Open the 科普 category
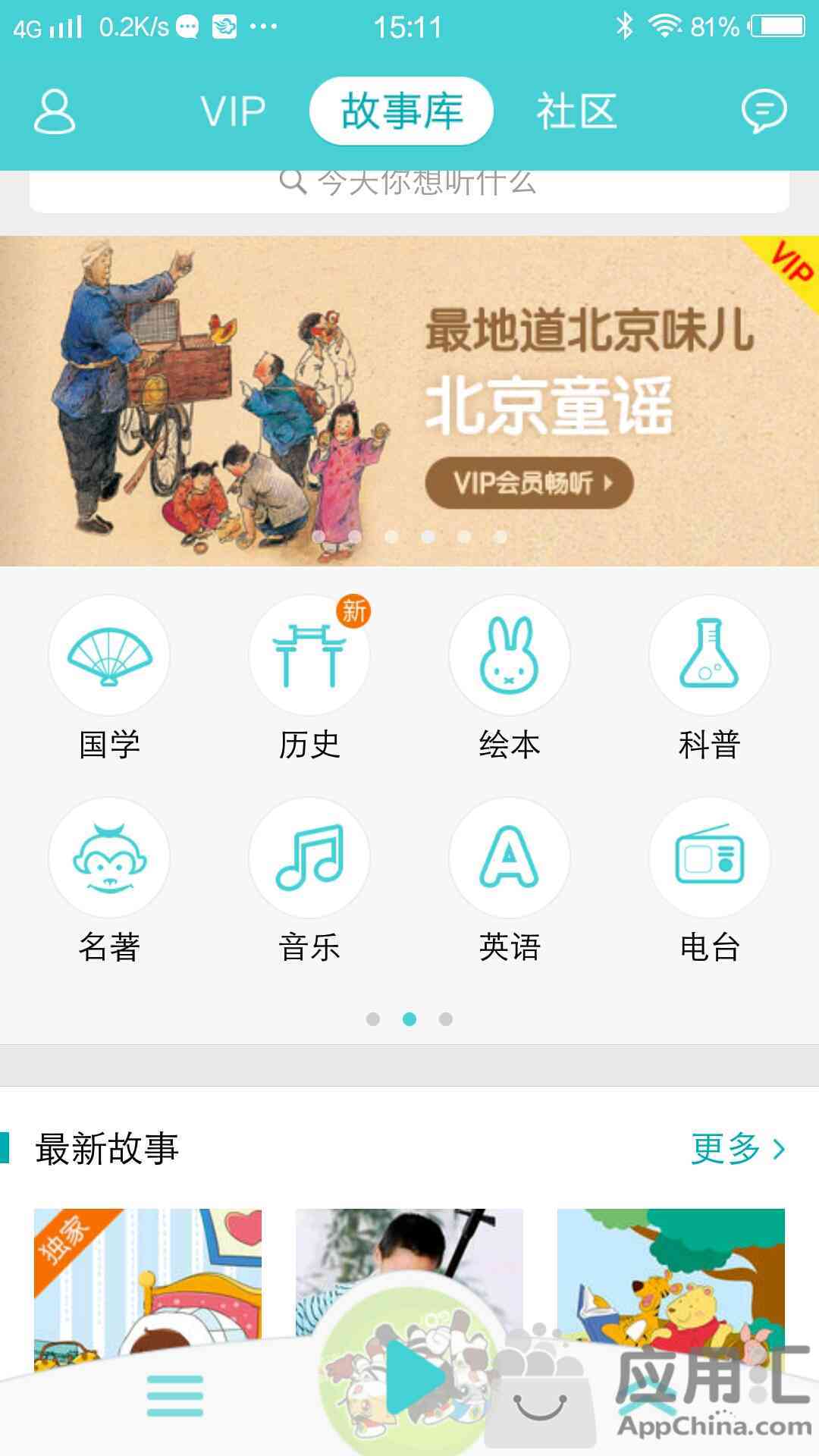This screenshot has height=1456, width=819. pos(710,678)
